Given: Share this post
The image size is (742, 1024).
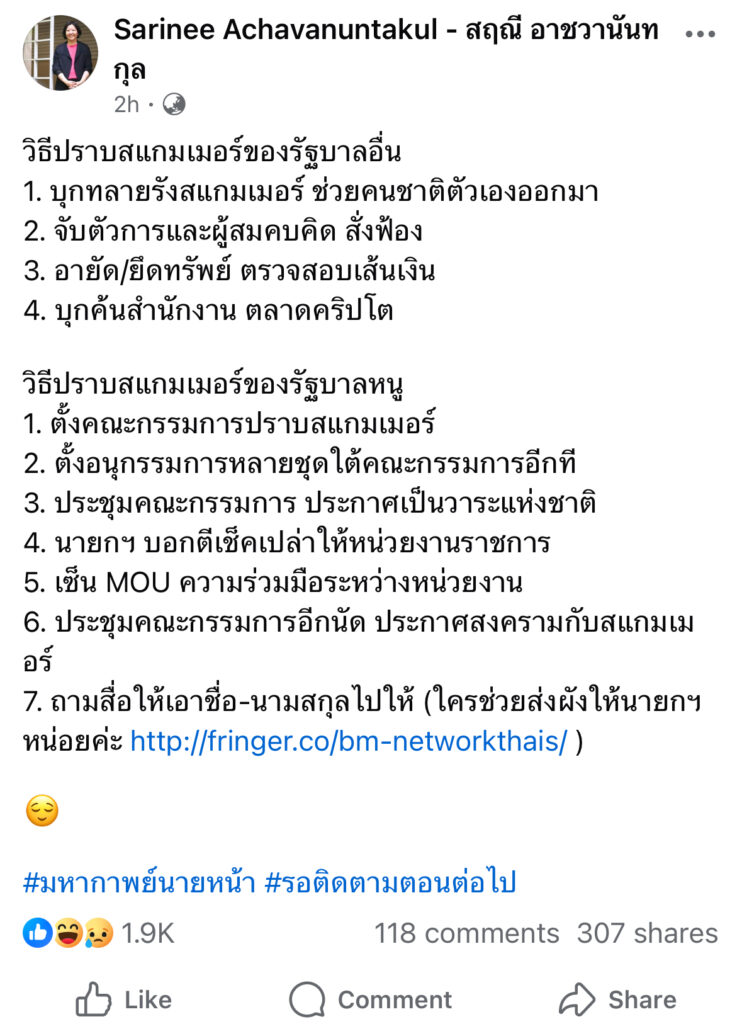Looking at the screenshot, I should pos(617,999).
